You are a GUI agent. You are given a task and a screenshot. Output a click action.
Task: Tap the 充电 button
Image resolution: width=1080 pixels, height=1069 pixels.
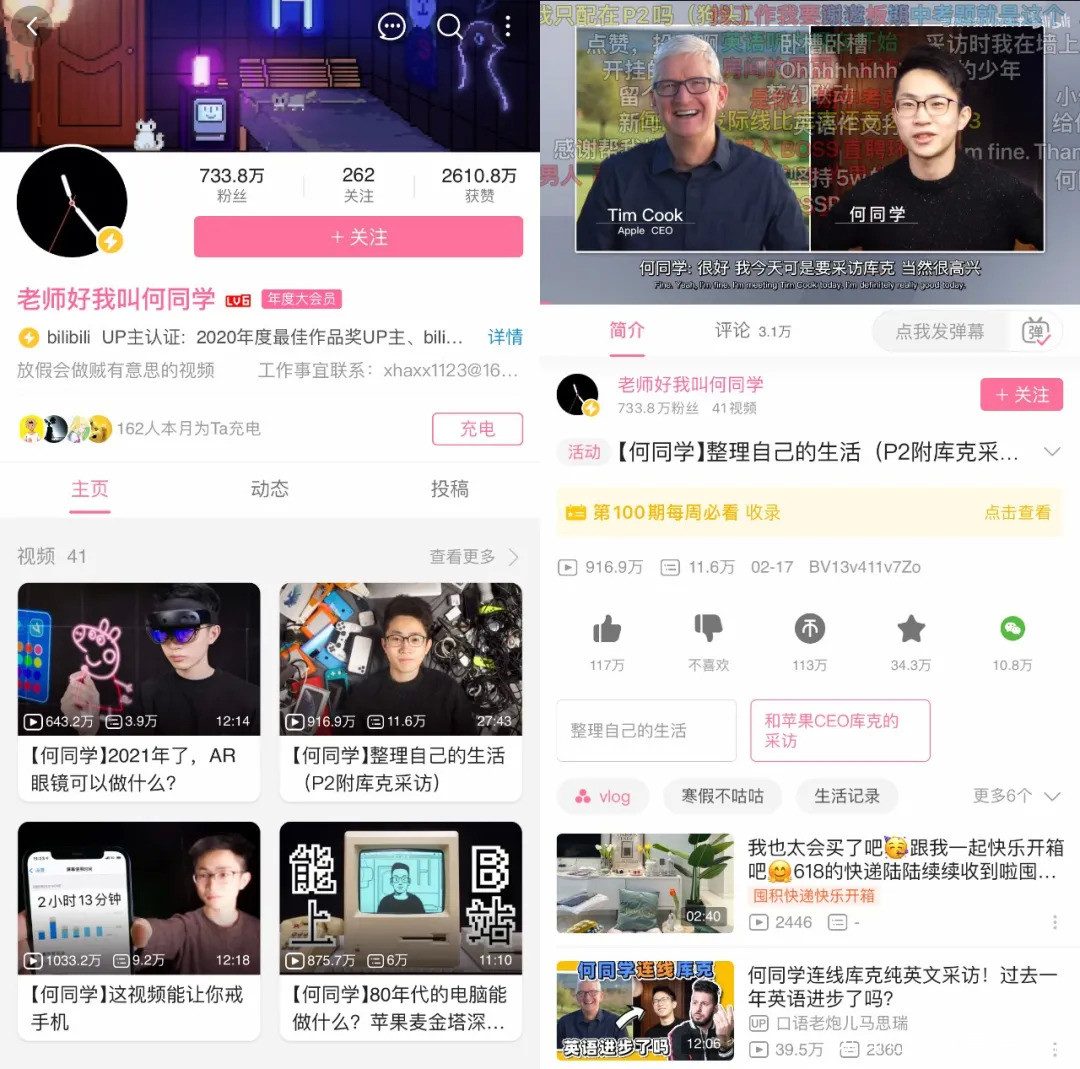[477, 429]
